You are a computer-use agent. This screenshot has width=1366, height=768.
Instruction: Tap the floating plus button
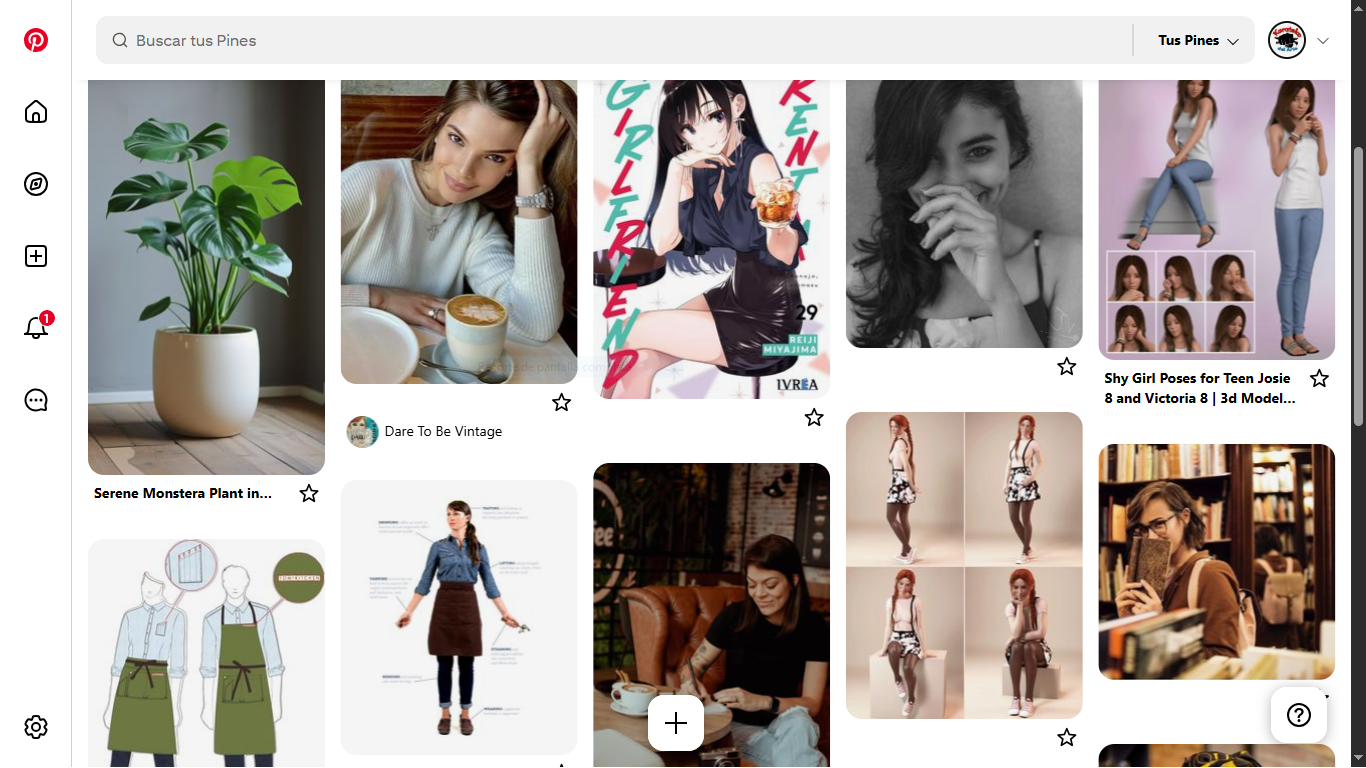(x=676, y=723)
